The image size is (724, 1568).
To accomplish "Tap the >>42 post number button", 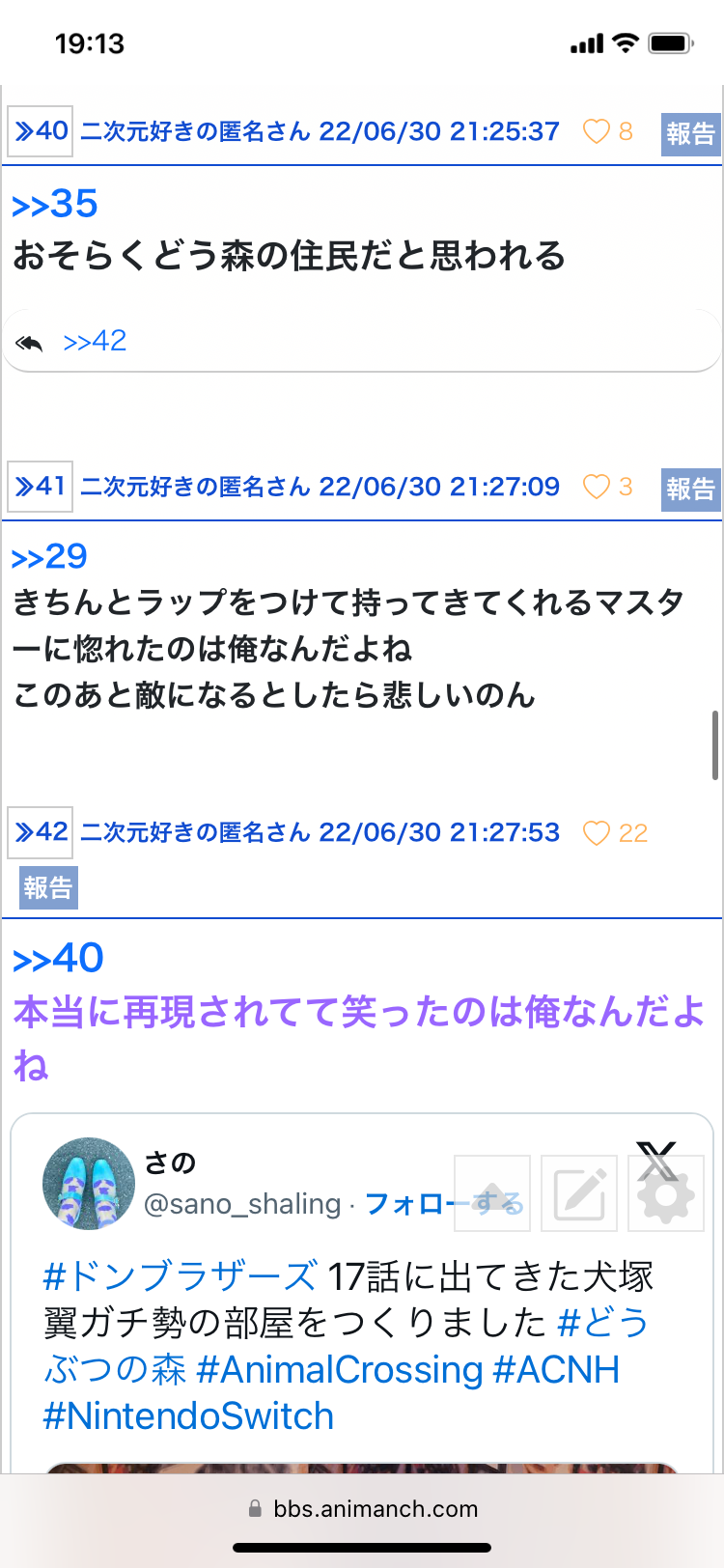I will [x=41, y=831].
